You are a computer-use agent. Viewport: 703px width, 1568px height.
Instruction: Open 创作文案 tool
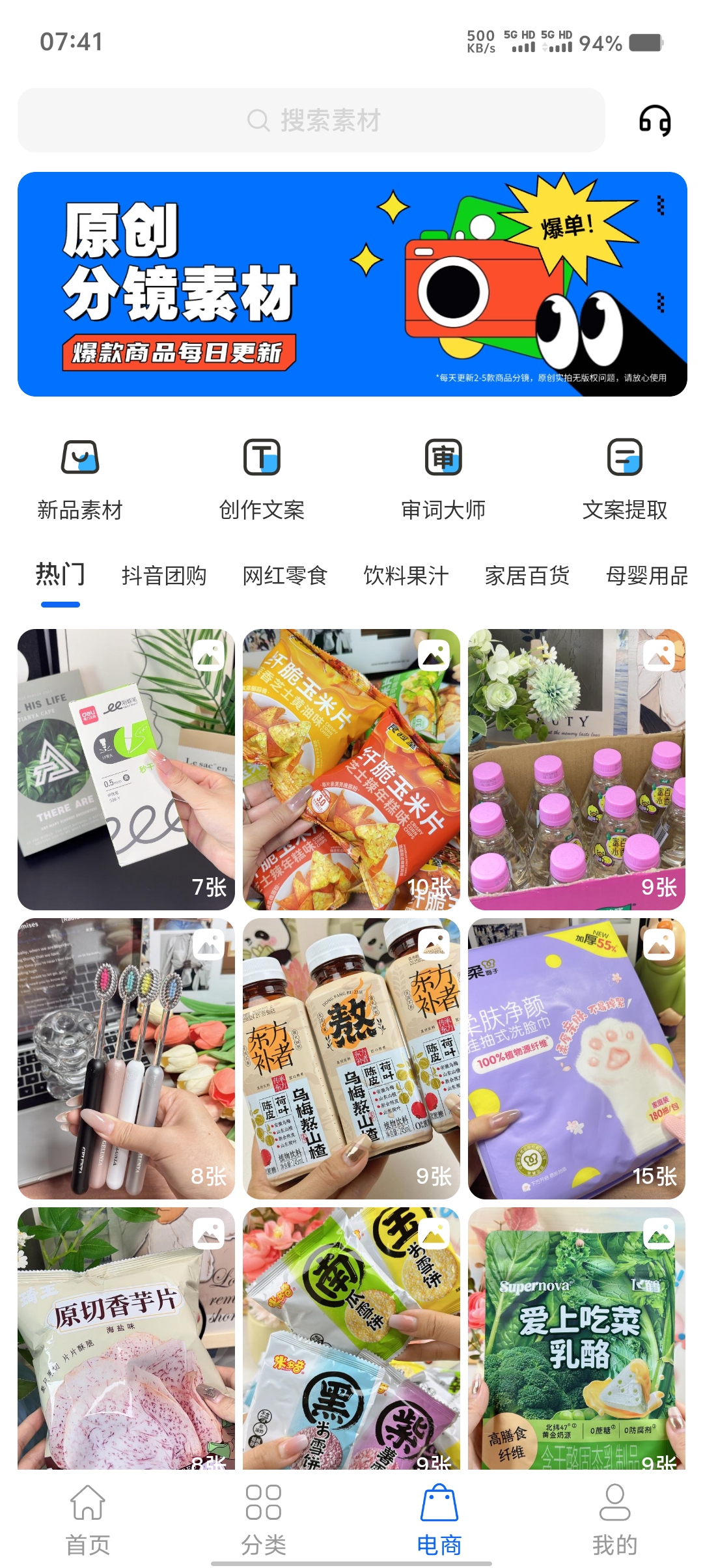[x=262, y=479]
